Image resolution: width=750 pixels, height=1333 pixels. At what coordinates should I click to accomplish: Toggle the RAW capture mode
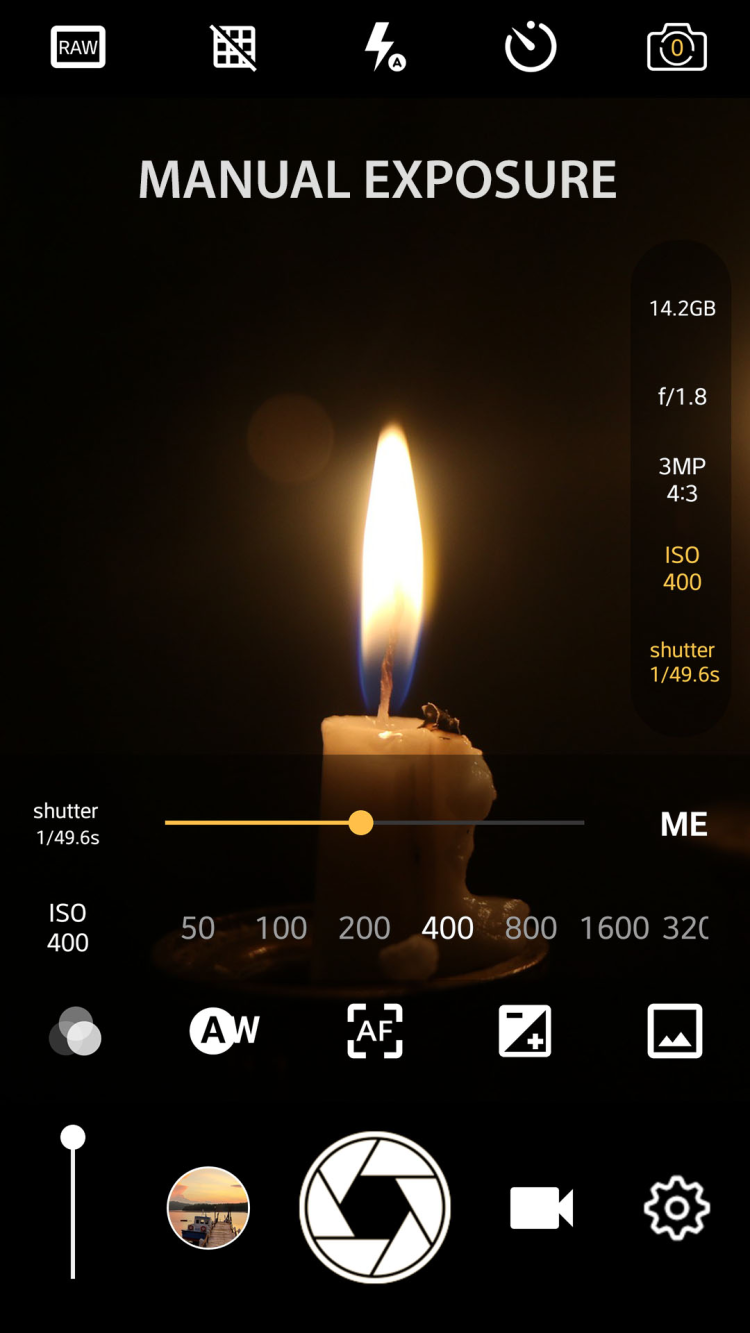pos(78,48)
